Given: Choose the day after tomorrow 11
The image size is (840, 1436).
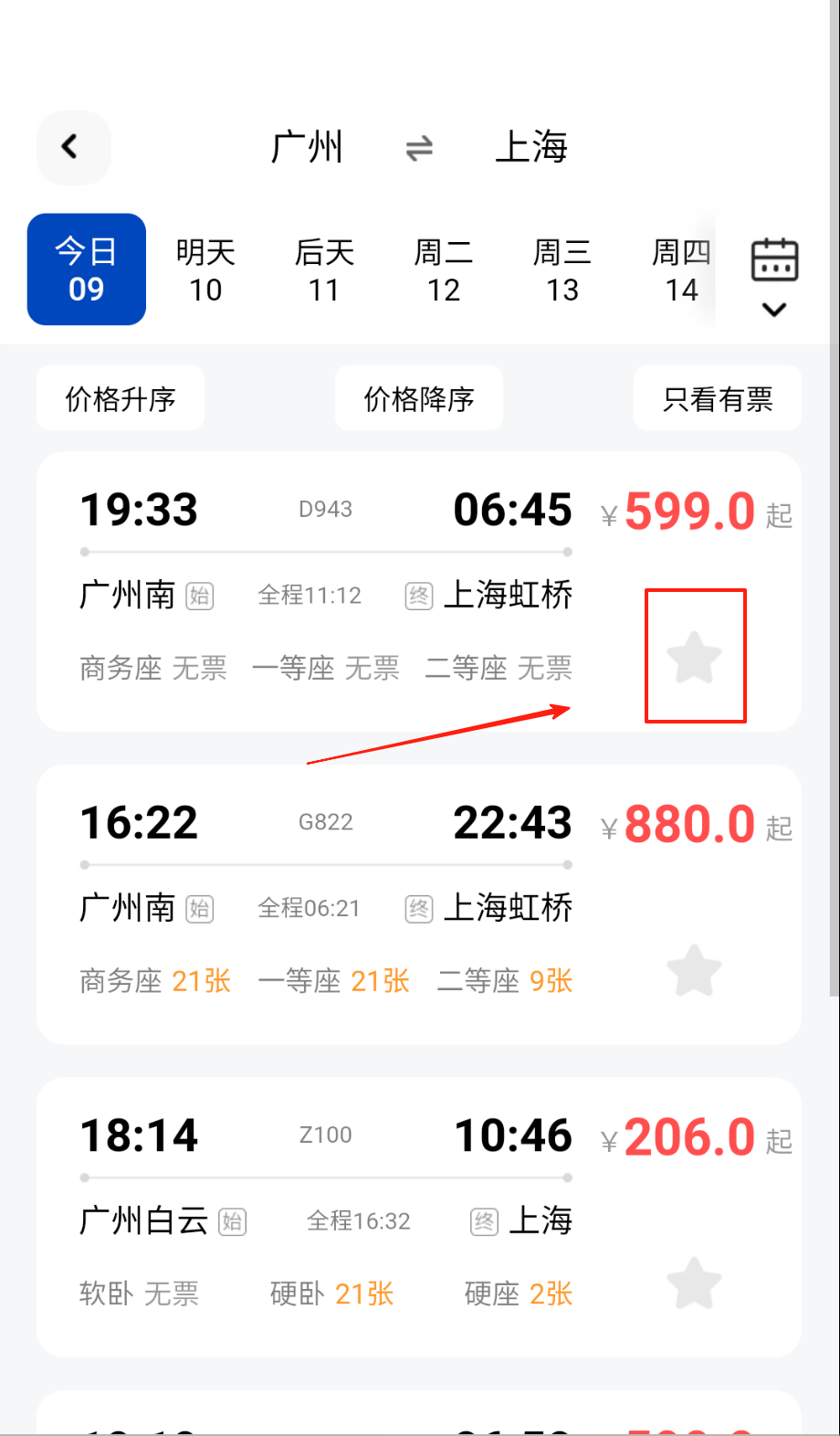Looking at the screenshot, I should pos(324,270).
